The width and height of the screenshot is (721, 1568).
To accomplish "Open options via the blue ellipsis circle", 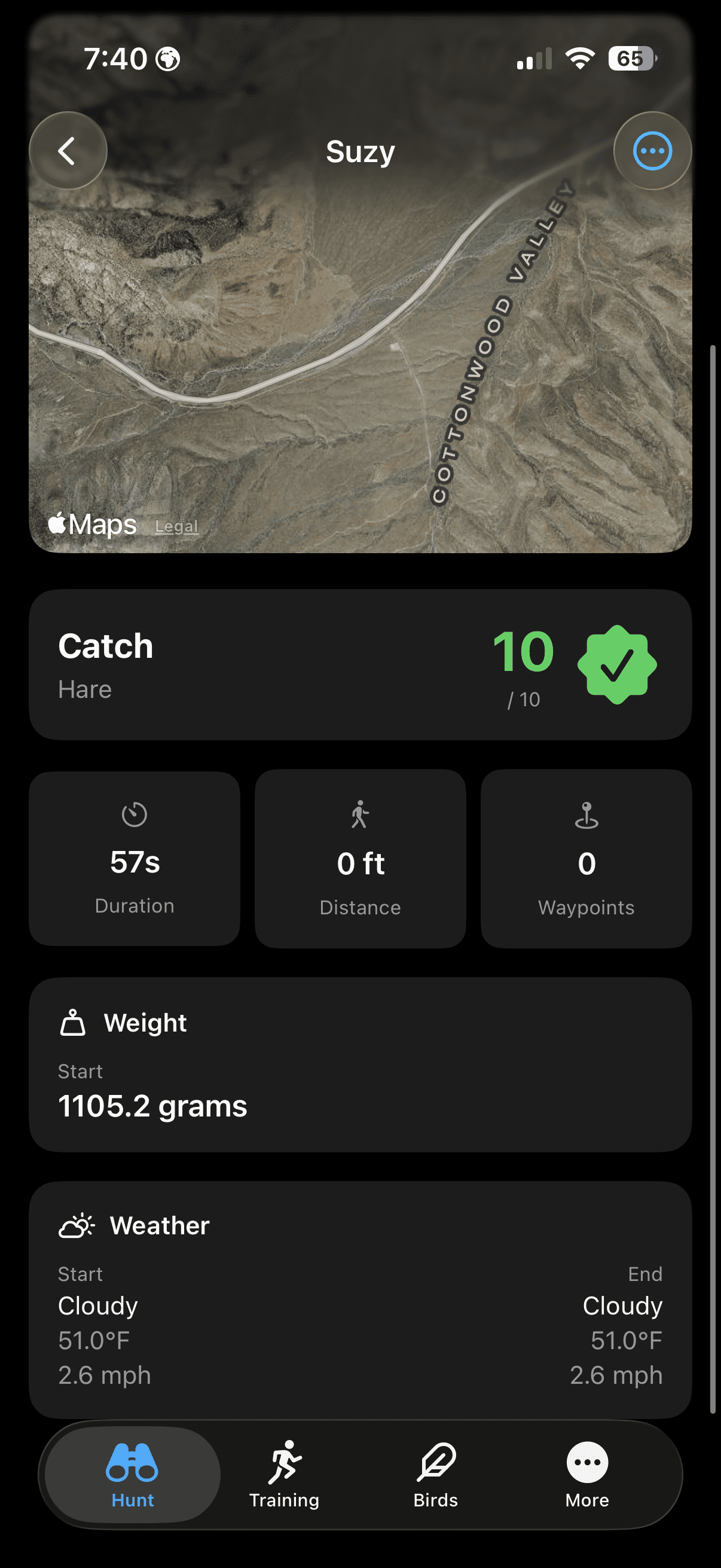I will 652,151.
